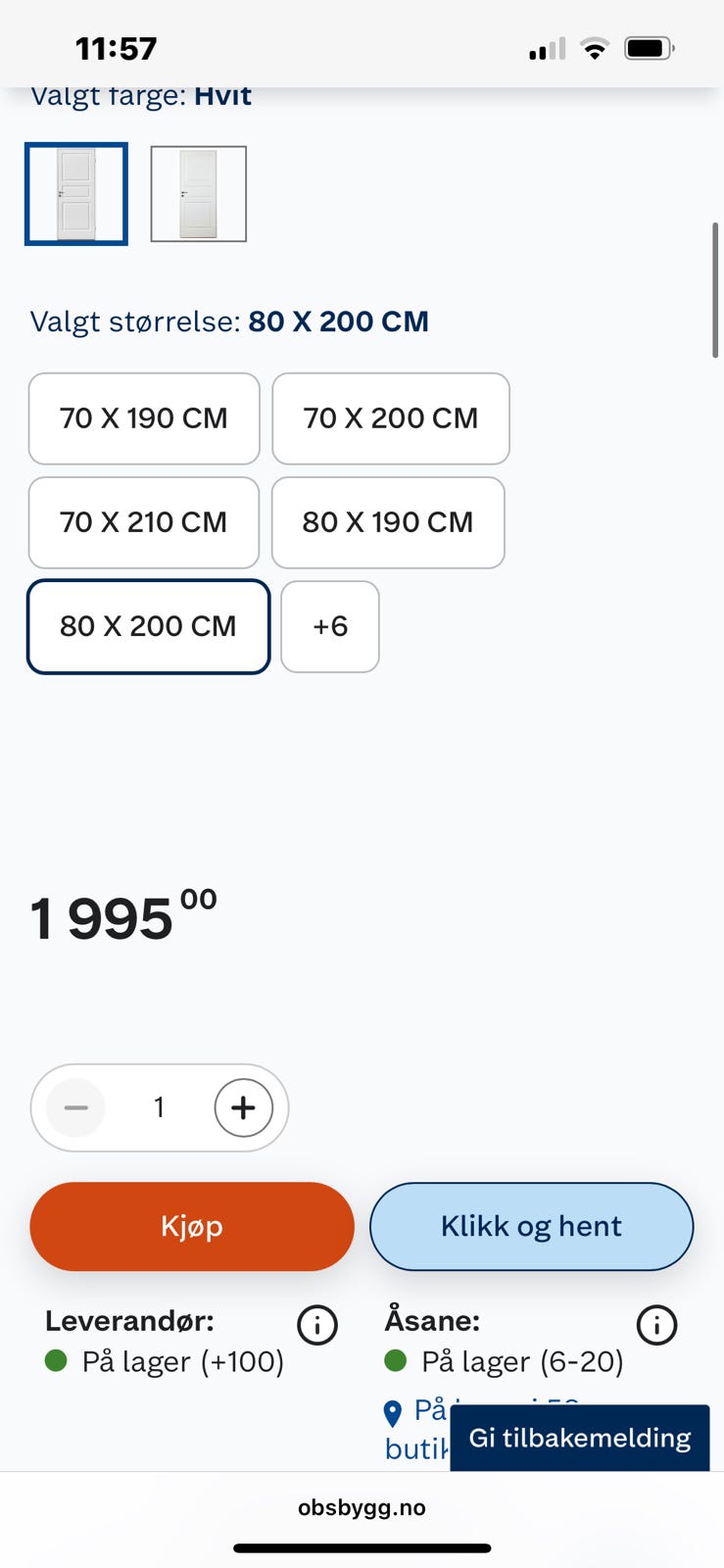Choose size 70 X 200 CM

(x=391, y=418)
